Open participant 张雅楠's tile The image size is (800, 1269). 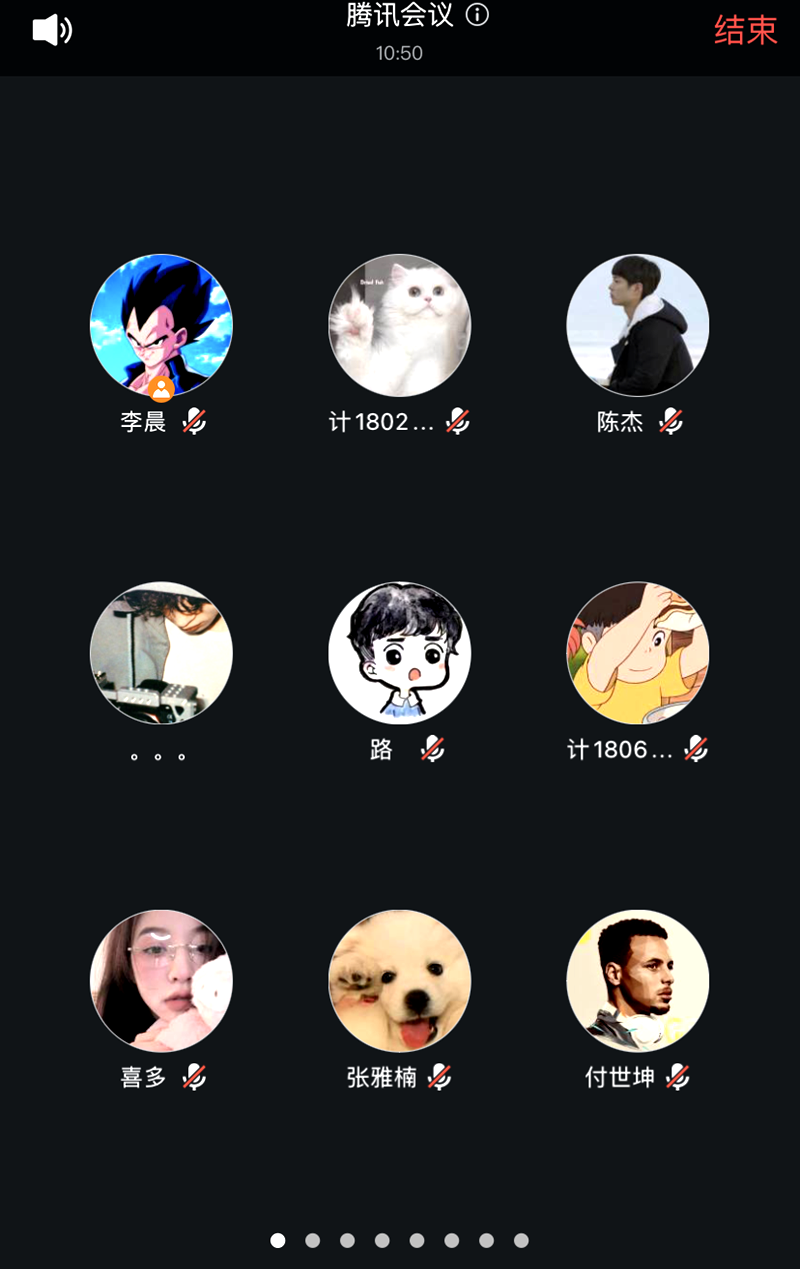[399, 981]
